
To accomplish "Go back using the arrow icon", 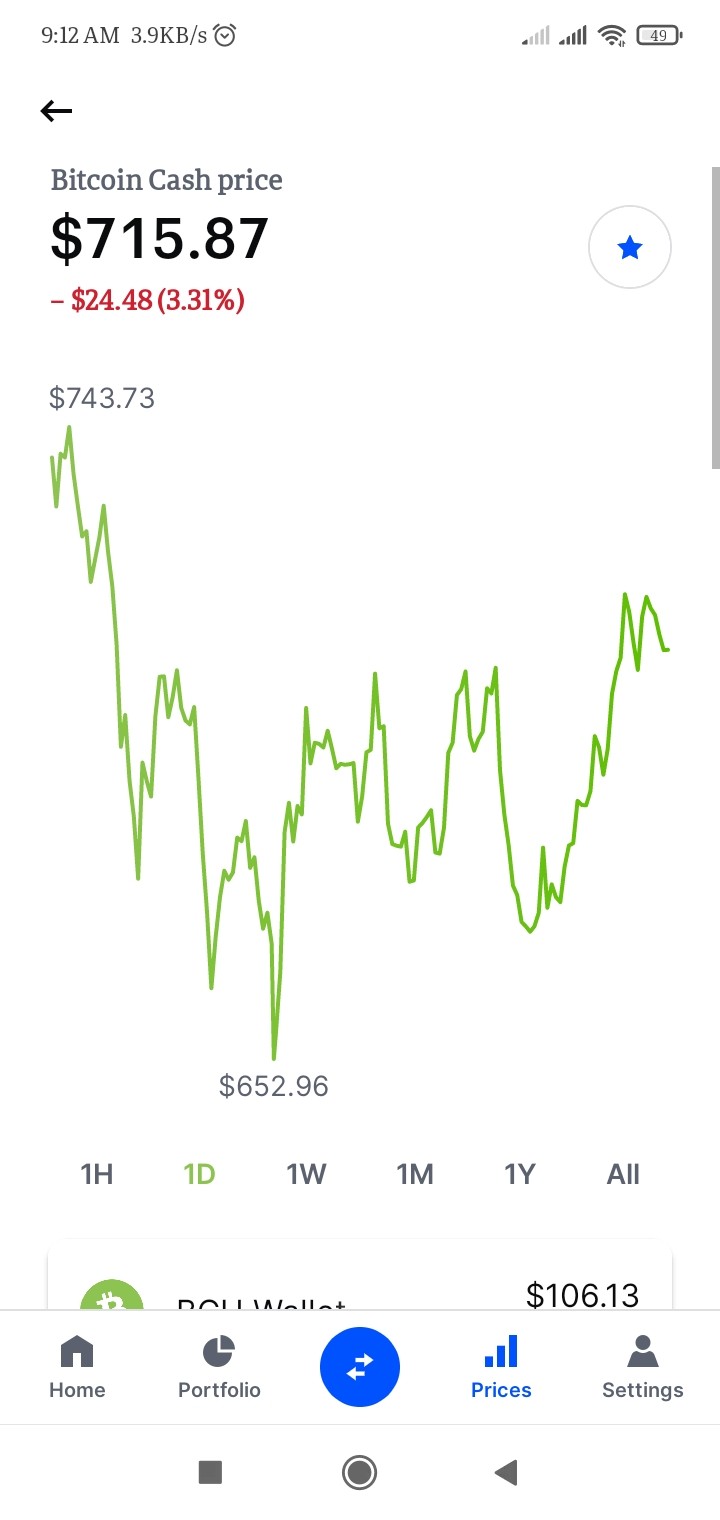I will pyautogui.click(x=56, y=111).
